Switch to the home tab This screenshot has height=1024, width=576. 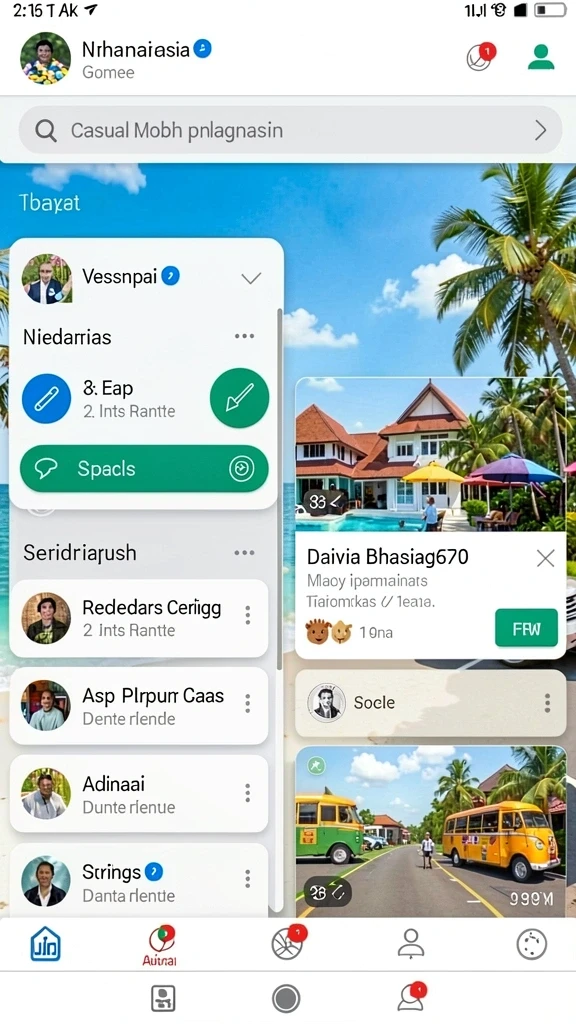(46, 944)
